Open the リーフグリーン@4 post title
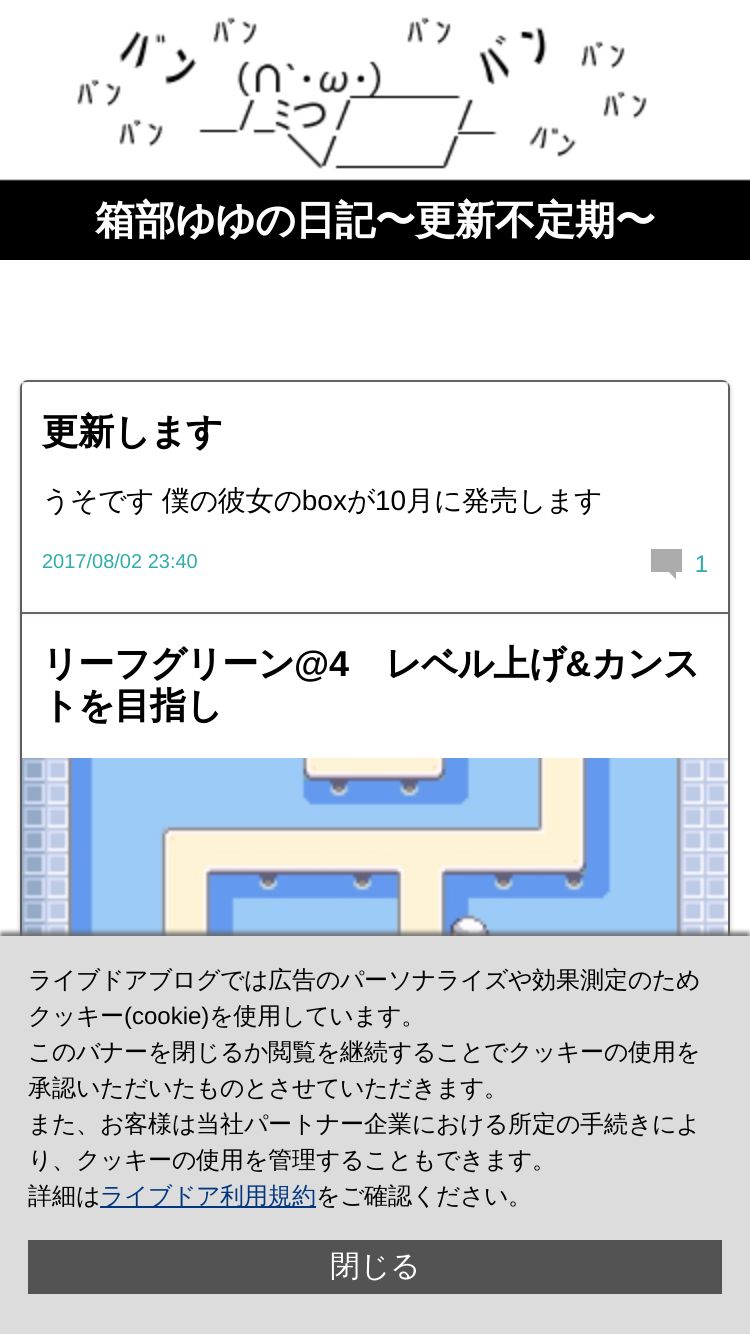750x1334 pixels. click(x=371, y=685)
